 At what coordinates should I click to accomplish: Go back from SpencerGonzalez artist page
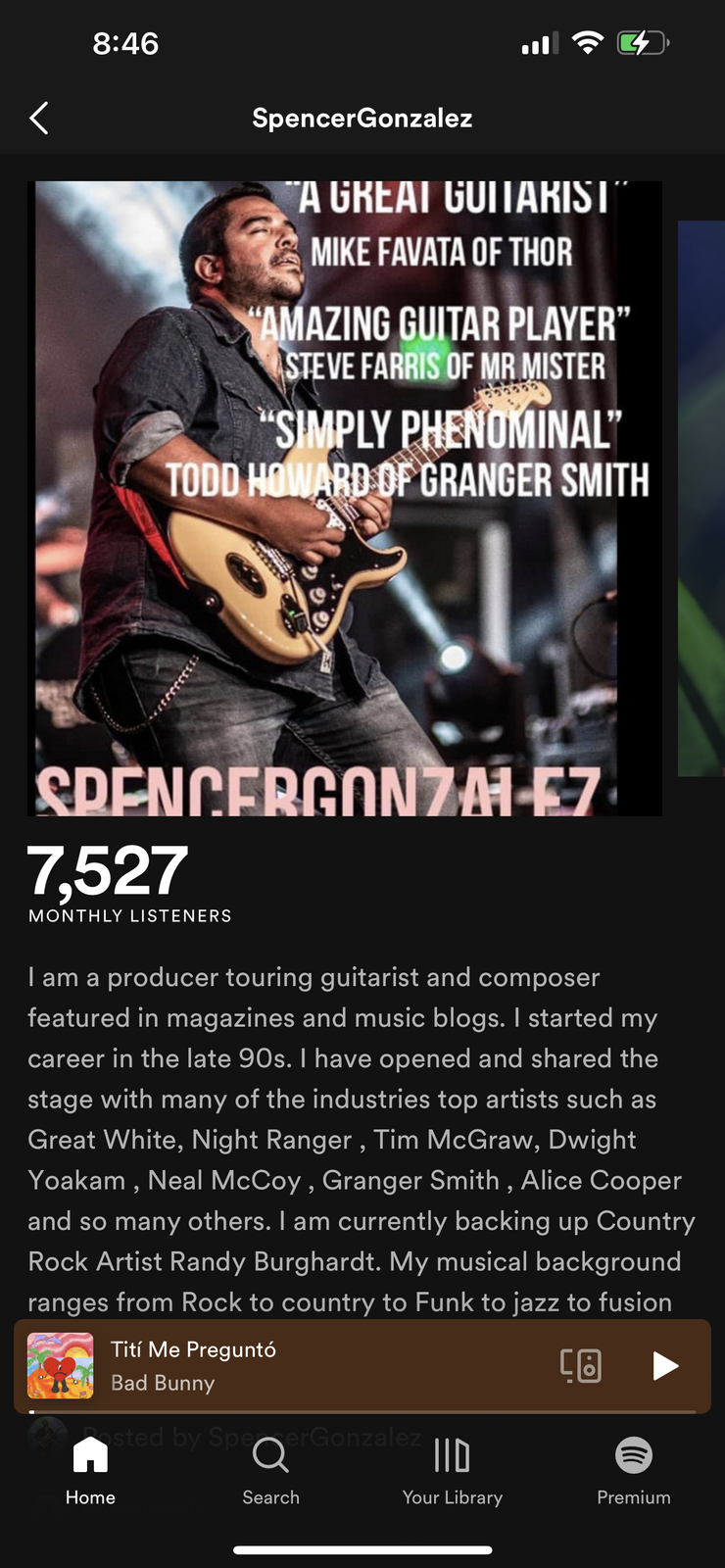[x=39, y=119]
